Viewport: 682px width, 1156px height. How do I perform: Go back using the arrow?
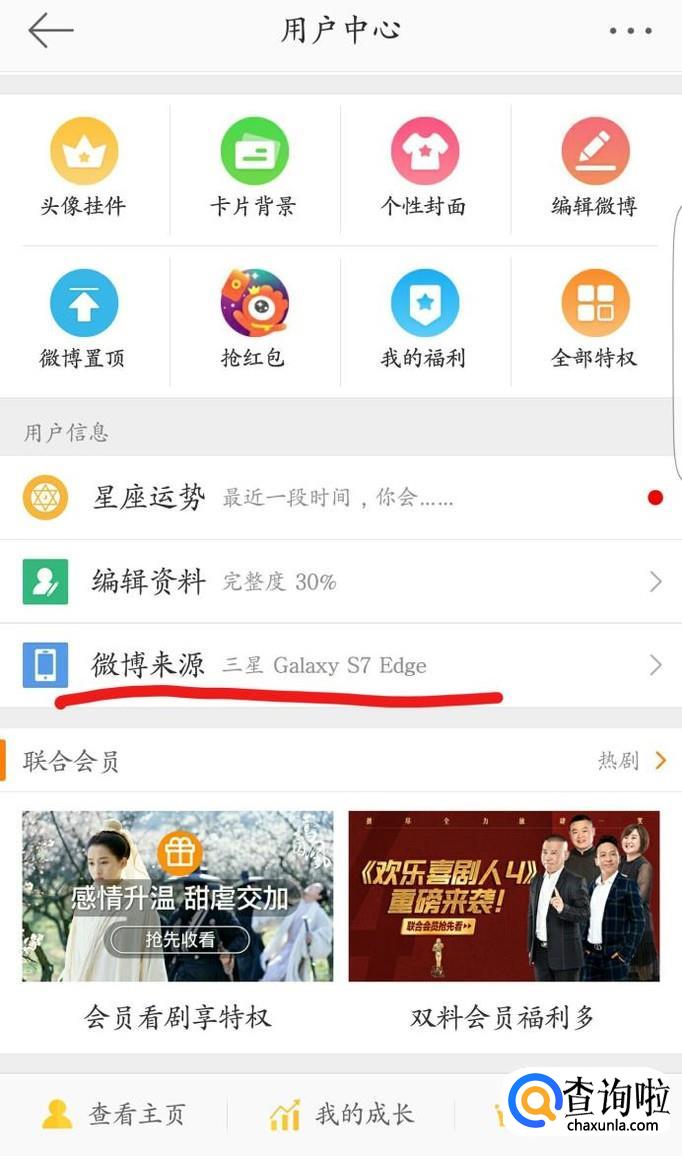[50, 31]
